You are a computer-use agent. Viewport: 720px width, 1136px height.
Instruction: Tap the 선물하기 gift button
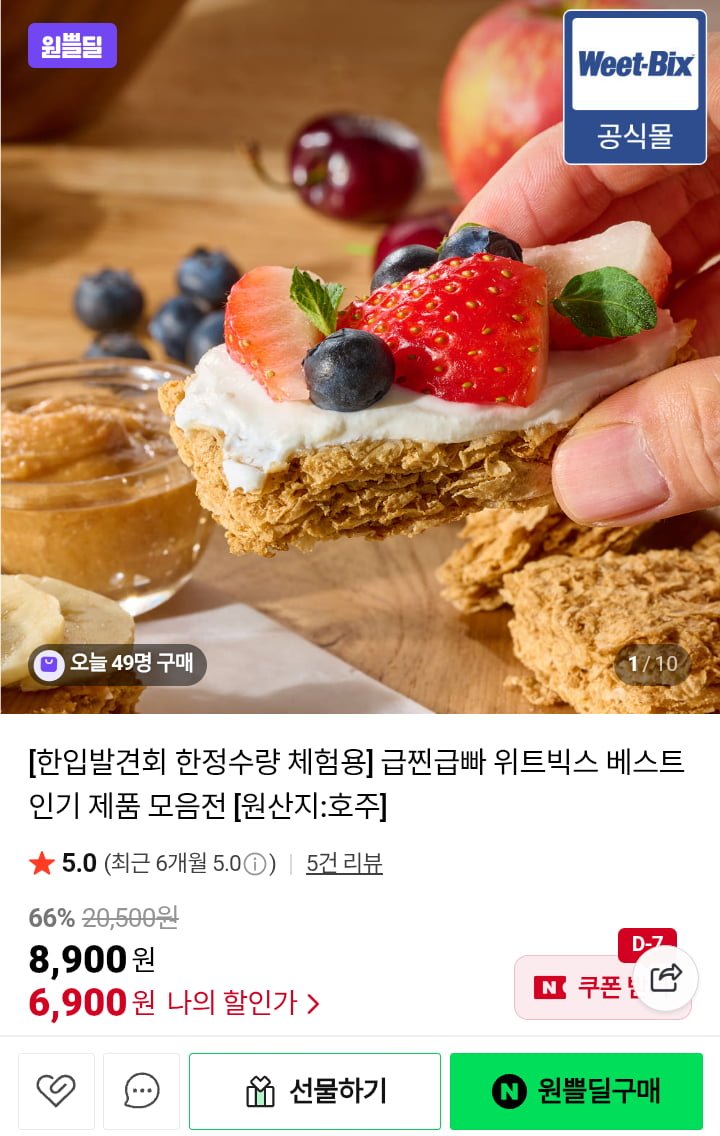tap(315, 1090)
